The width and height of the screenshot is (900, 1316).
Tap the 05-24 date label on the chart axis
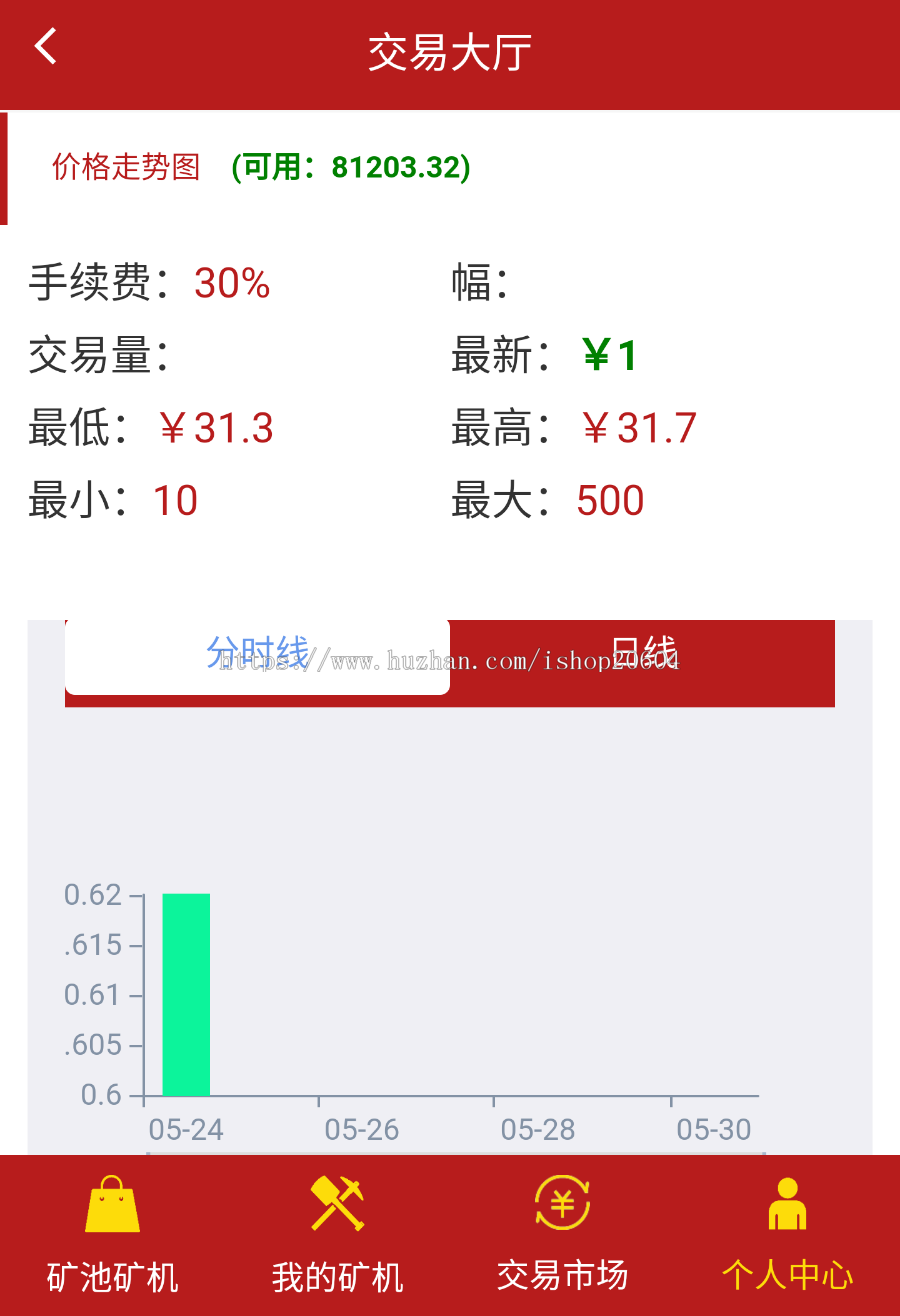pos(184,1129)
